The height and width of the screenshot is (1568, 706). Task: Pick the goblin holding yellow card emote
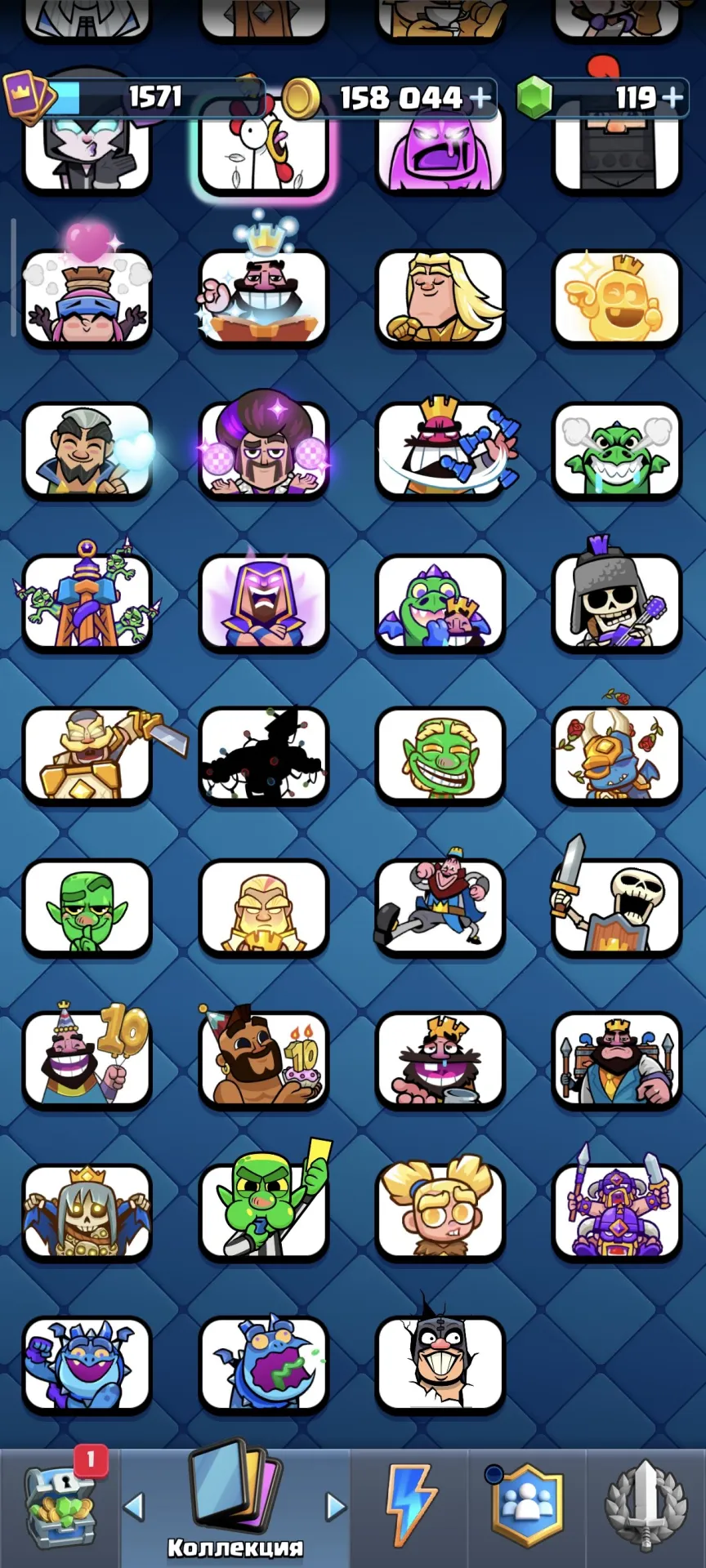pos(266,1205)
